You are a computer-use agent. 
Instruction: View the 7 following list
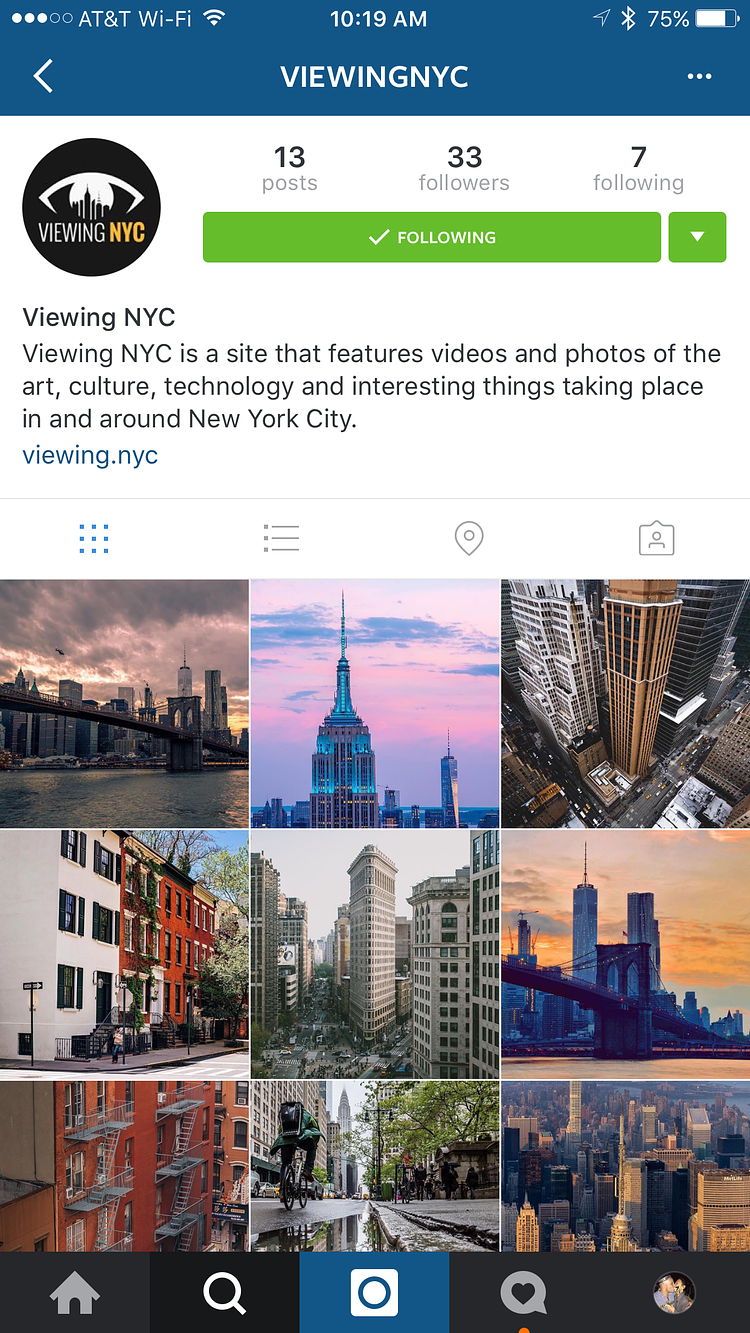(x=638, y=168)
